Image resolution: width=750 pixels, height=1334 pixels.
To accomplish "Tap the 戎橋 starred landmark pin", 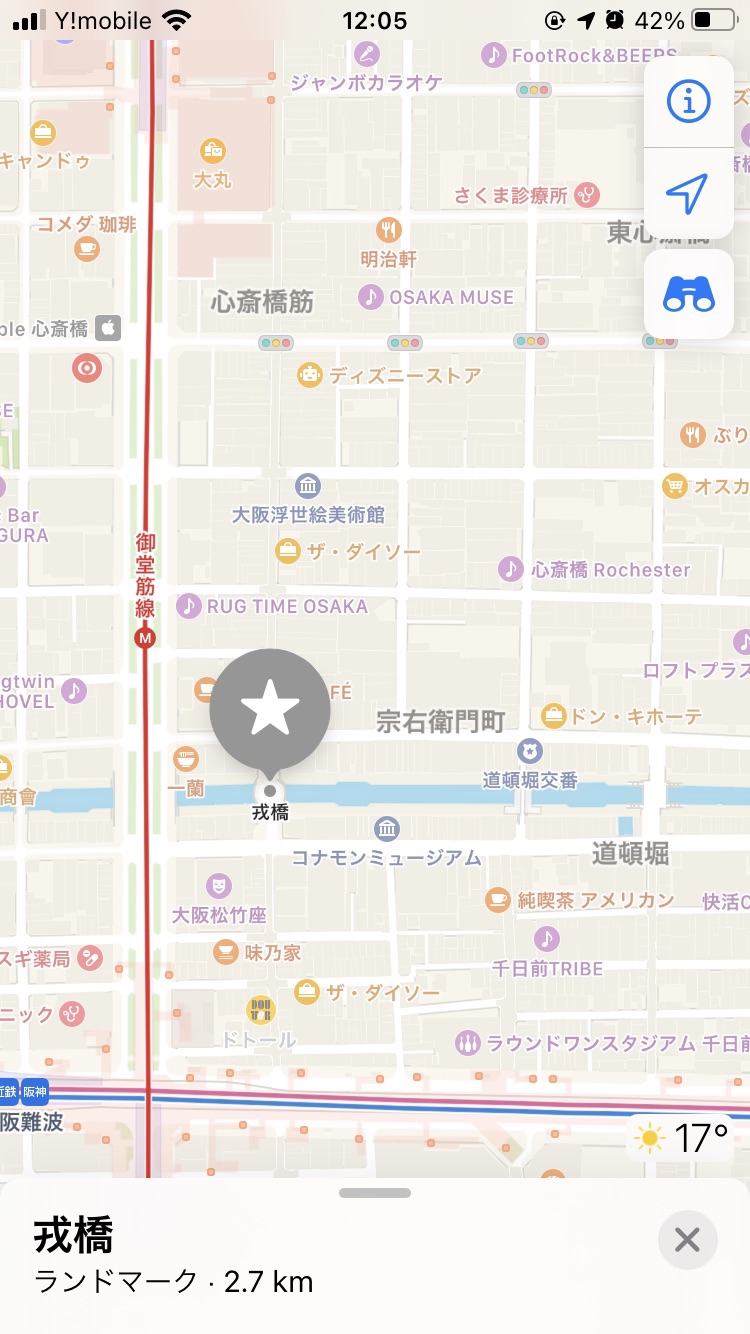I will pos(270,710).
